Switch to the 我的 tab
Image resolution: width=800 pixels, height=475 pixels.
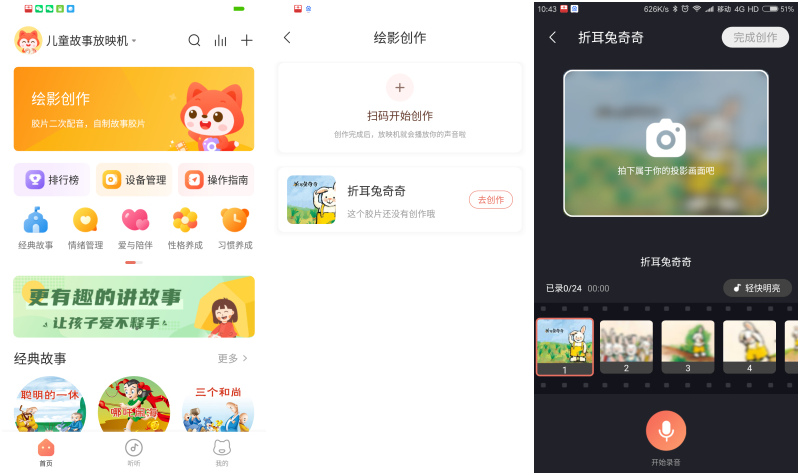tap(222, 451)
